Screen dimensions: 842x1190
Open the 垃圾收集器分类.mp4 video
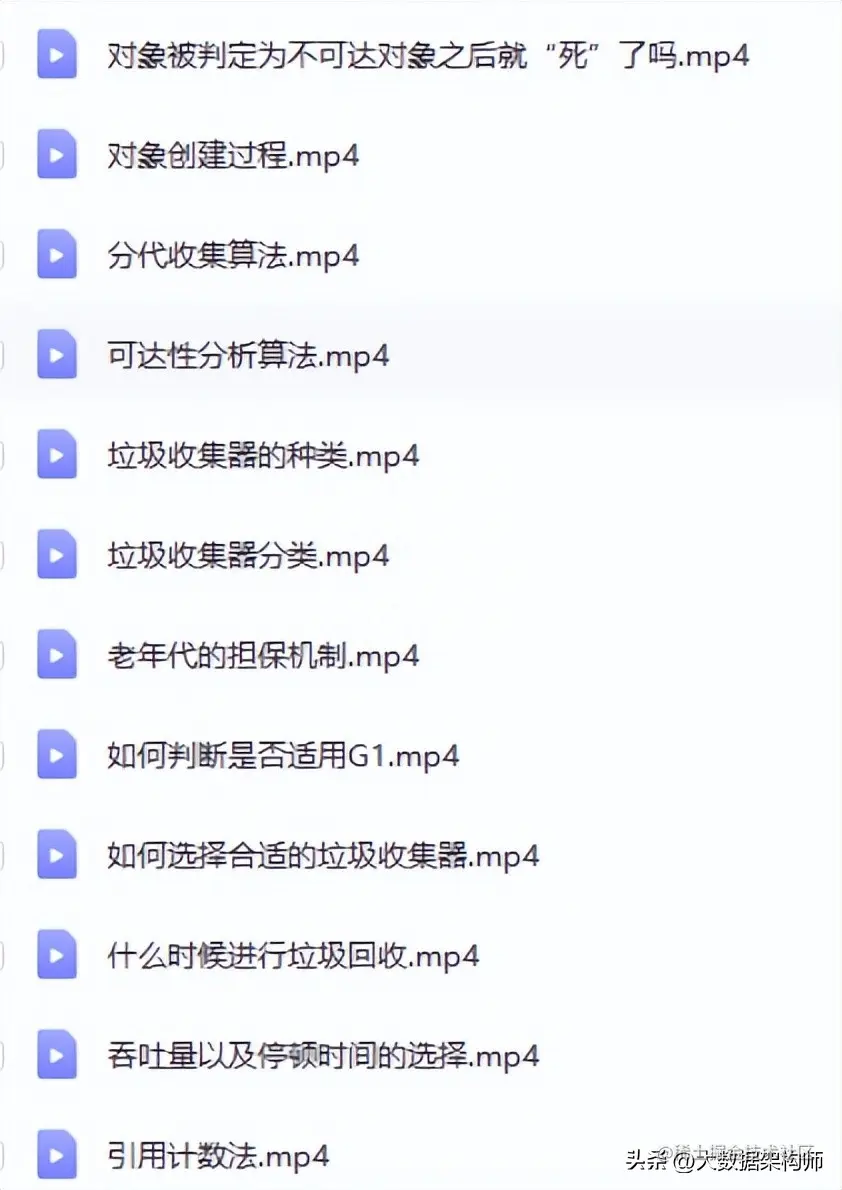(x=247, y=556)
